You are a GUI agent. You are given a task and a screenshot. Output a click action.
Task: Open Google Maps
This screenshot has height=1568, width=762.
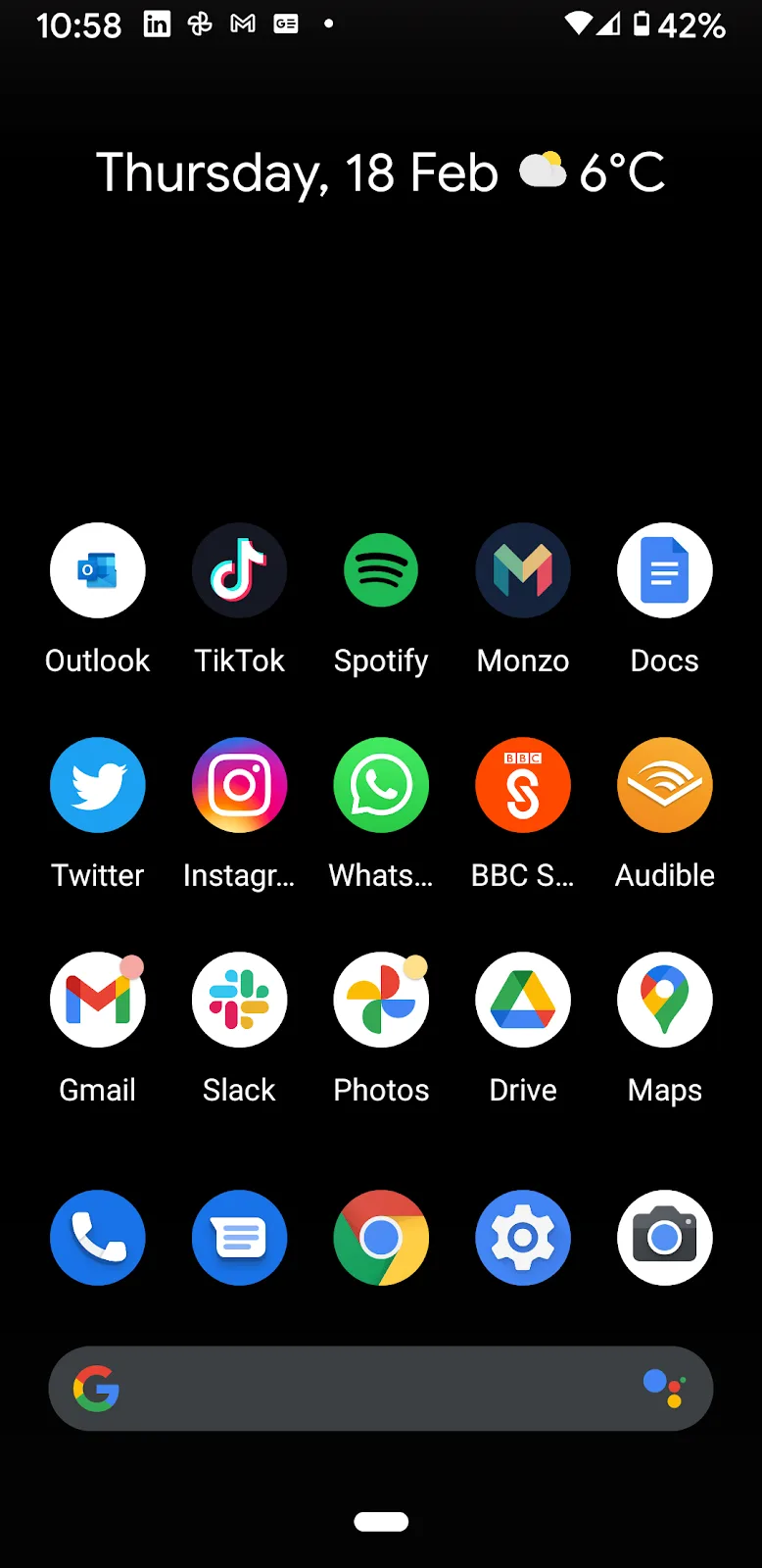point(665,1000)
